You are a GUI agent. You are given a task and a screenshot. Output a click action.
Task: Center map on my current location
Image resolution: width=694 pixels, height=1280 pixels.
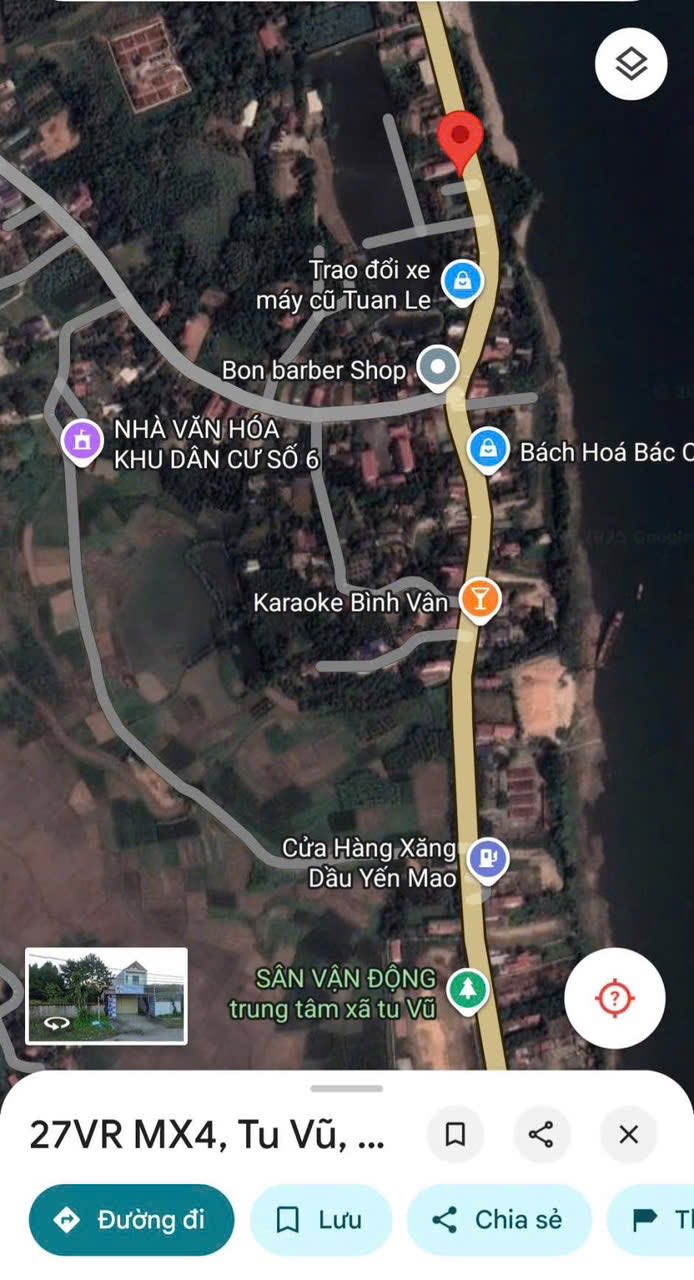[614, 997]
